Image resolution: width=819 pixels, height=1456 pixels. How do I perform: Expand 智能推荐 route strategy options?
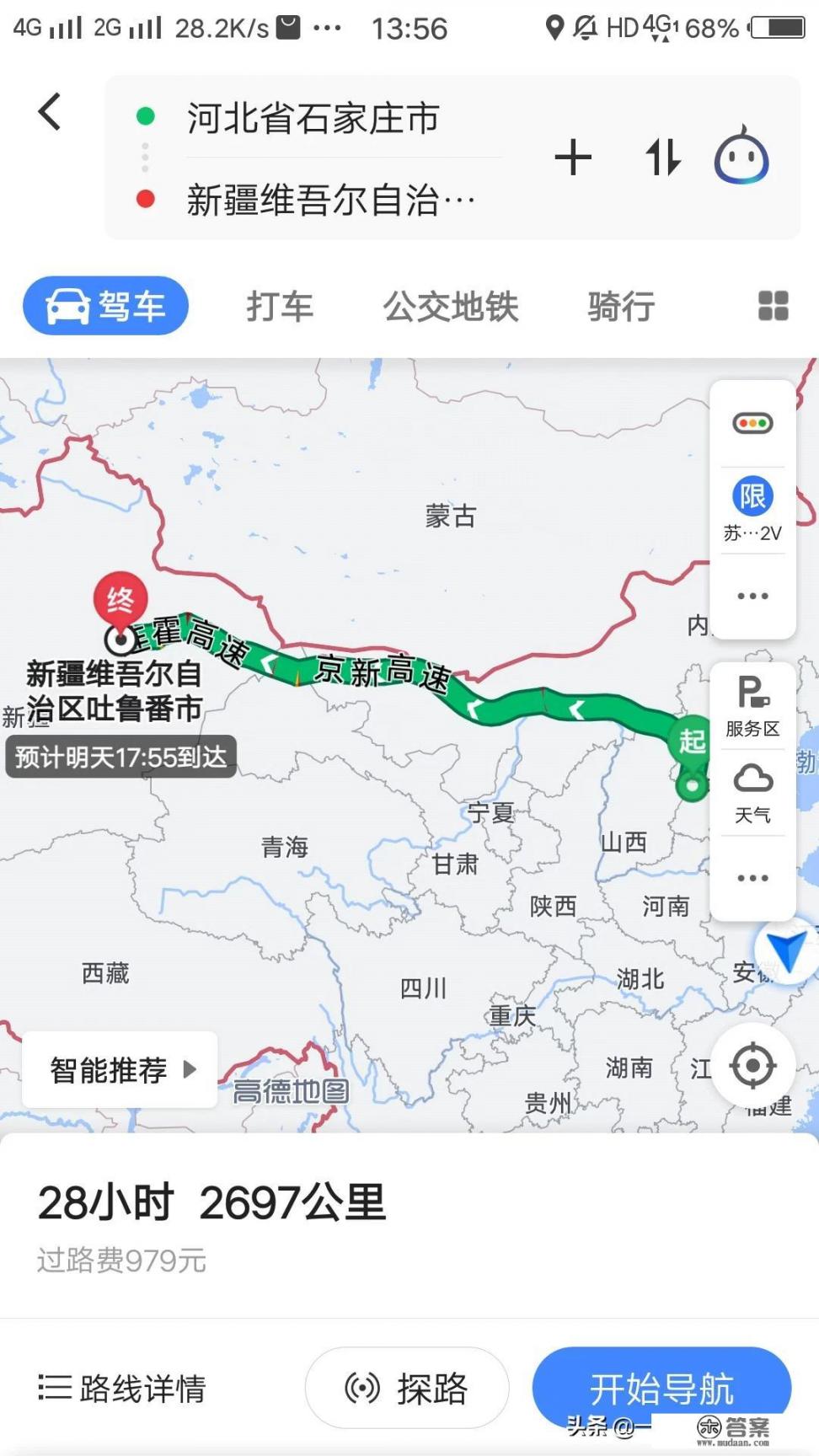tap(118, 1070)
